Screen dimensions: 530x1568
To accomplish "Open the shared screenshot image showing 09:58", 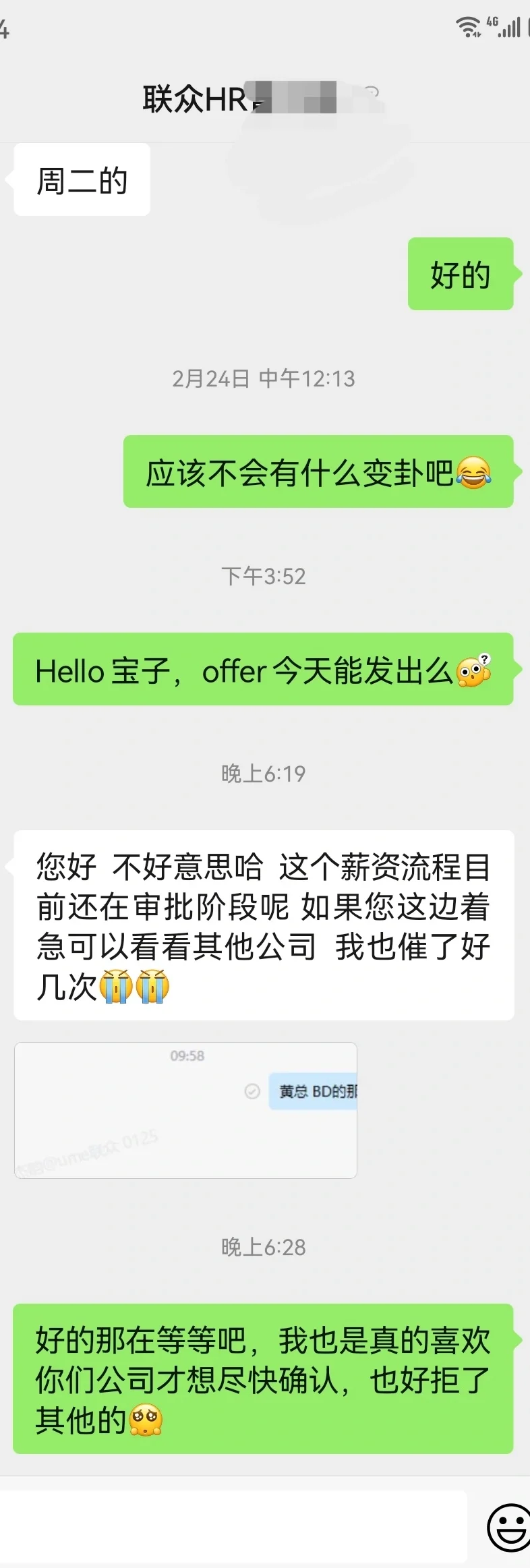I will (185, 1110).
